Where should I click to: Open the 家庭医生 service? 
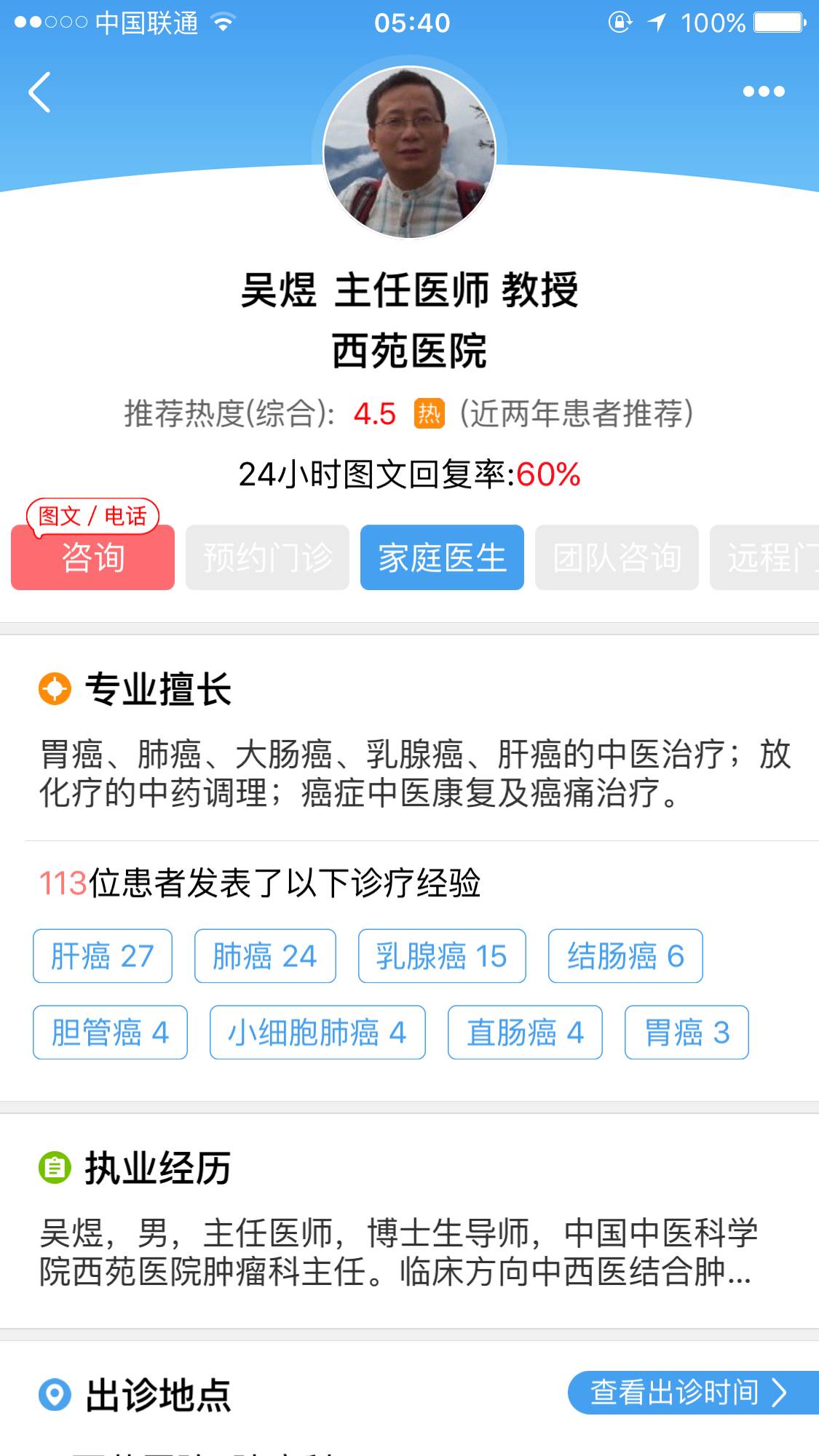[x=442, y=557]
